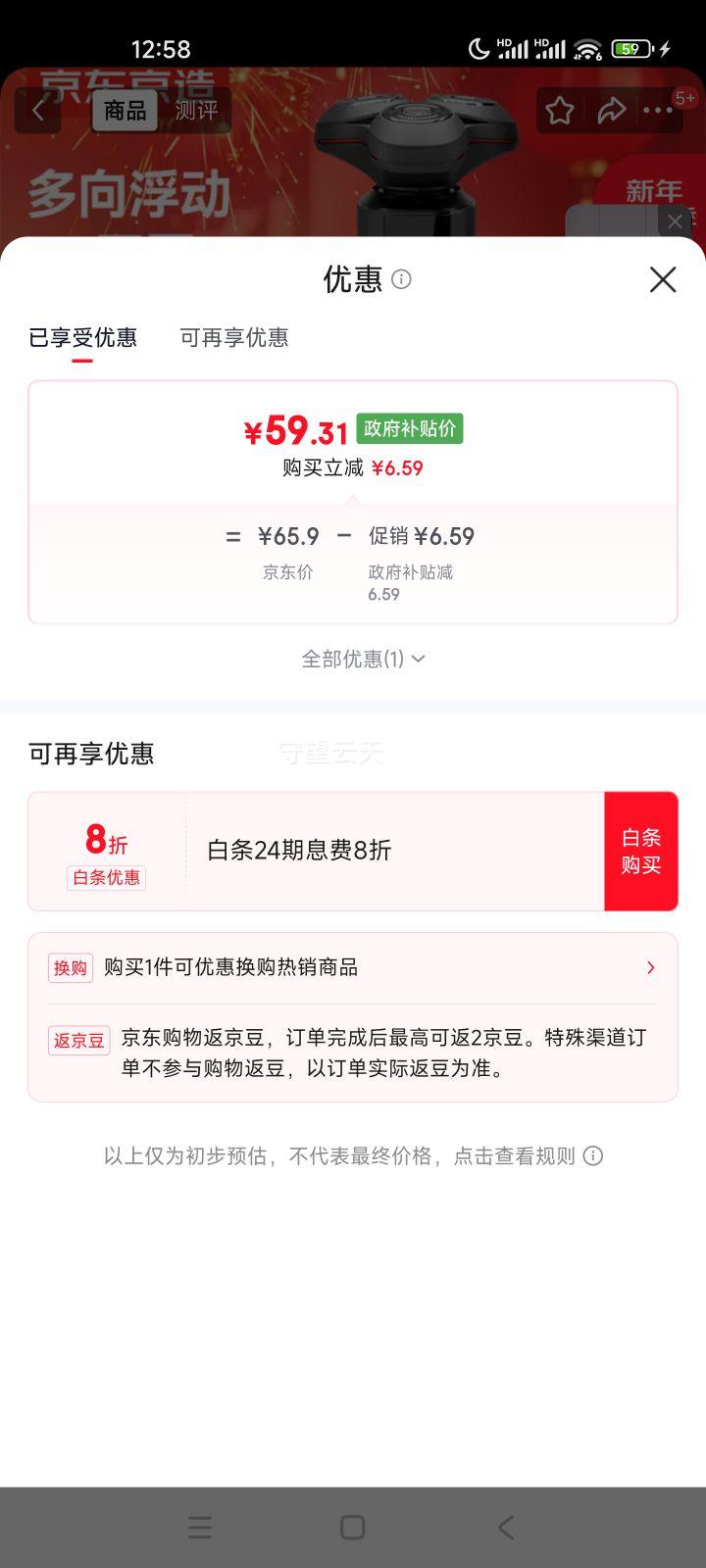
Task: Open the favorites star icon
Action: [x=559, y=111]
